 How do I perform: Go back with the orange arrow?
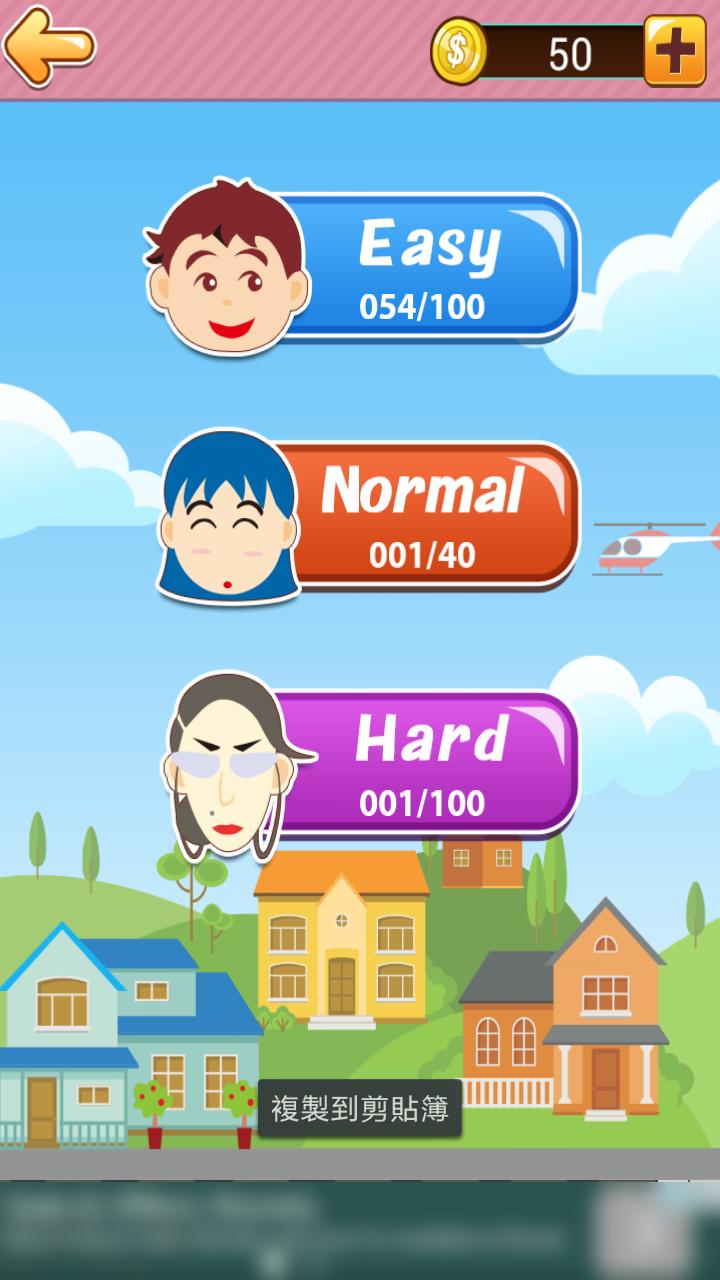tap(49, 45)
